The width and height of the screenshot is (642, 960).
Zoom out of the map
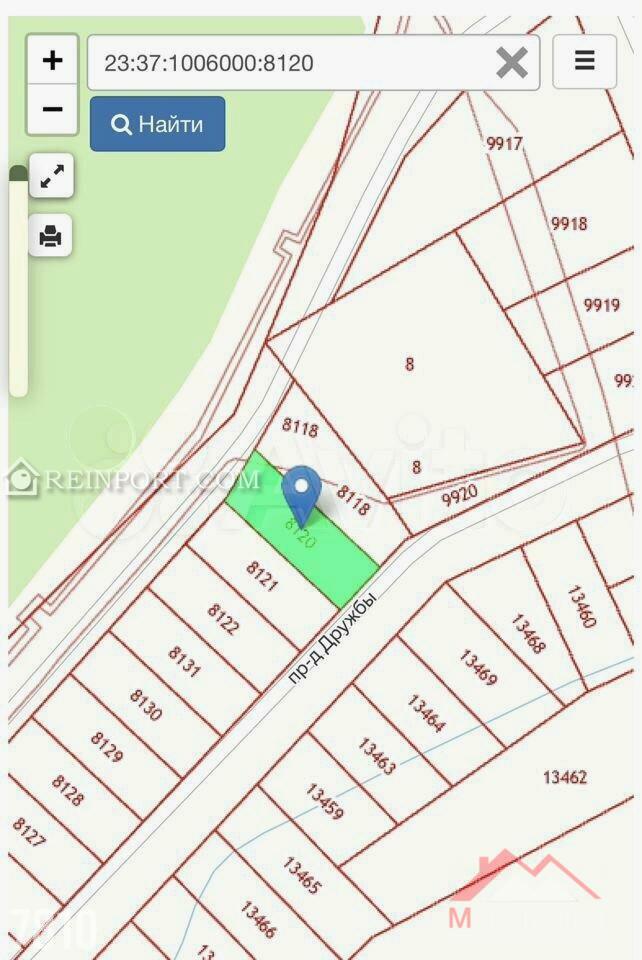click(52, 109)
